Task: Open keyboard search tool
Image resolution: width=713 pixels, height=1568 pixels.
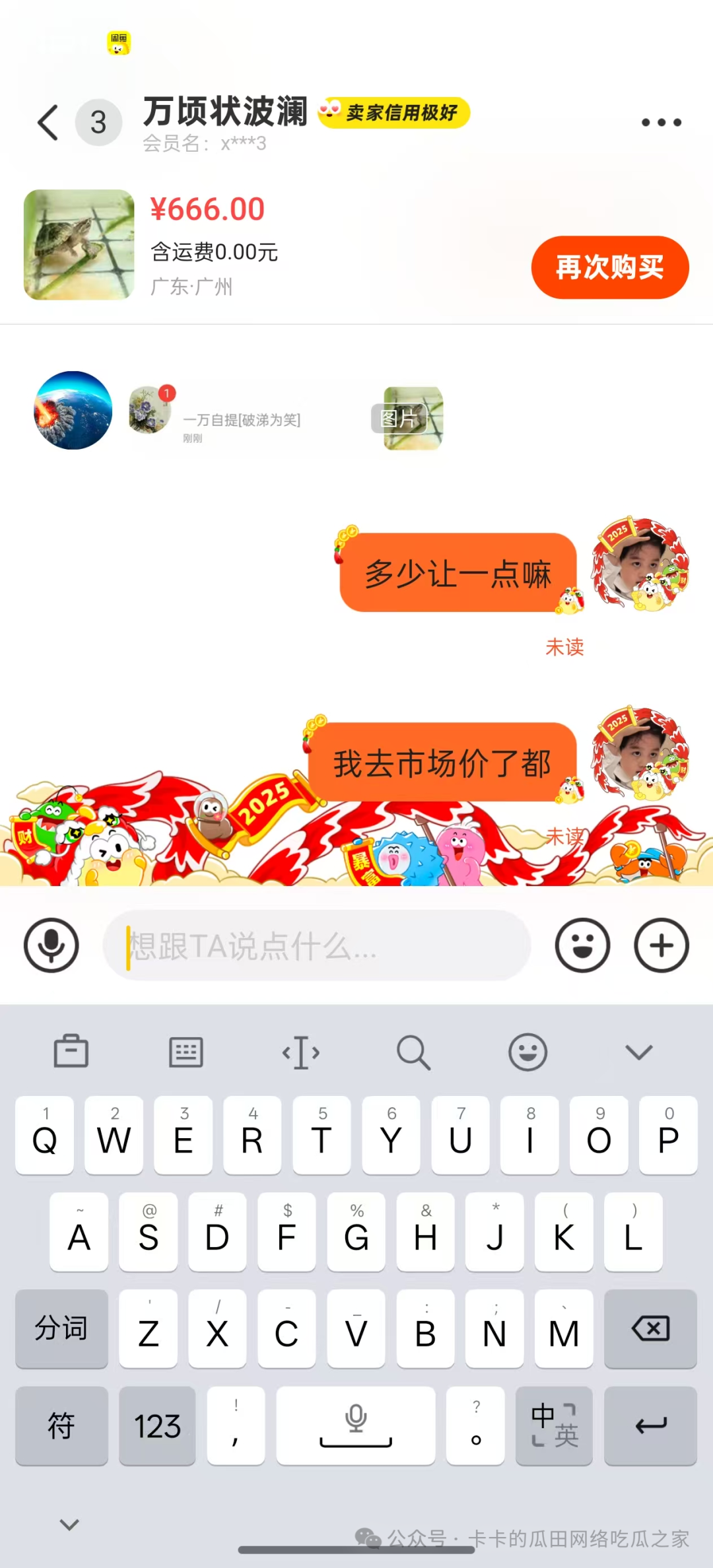Action: coord(413,1052)
